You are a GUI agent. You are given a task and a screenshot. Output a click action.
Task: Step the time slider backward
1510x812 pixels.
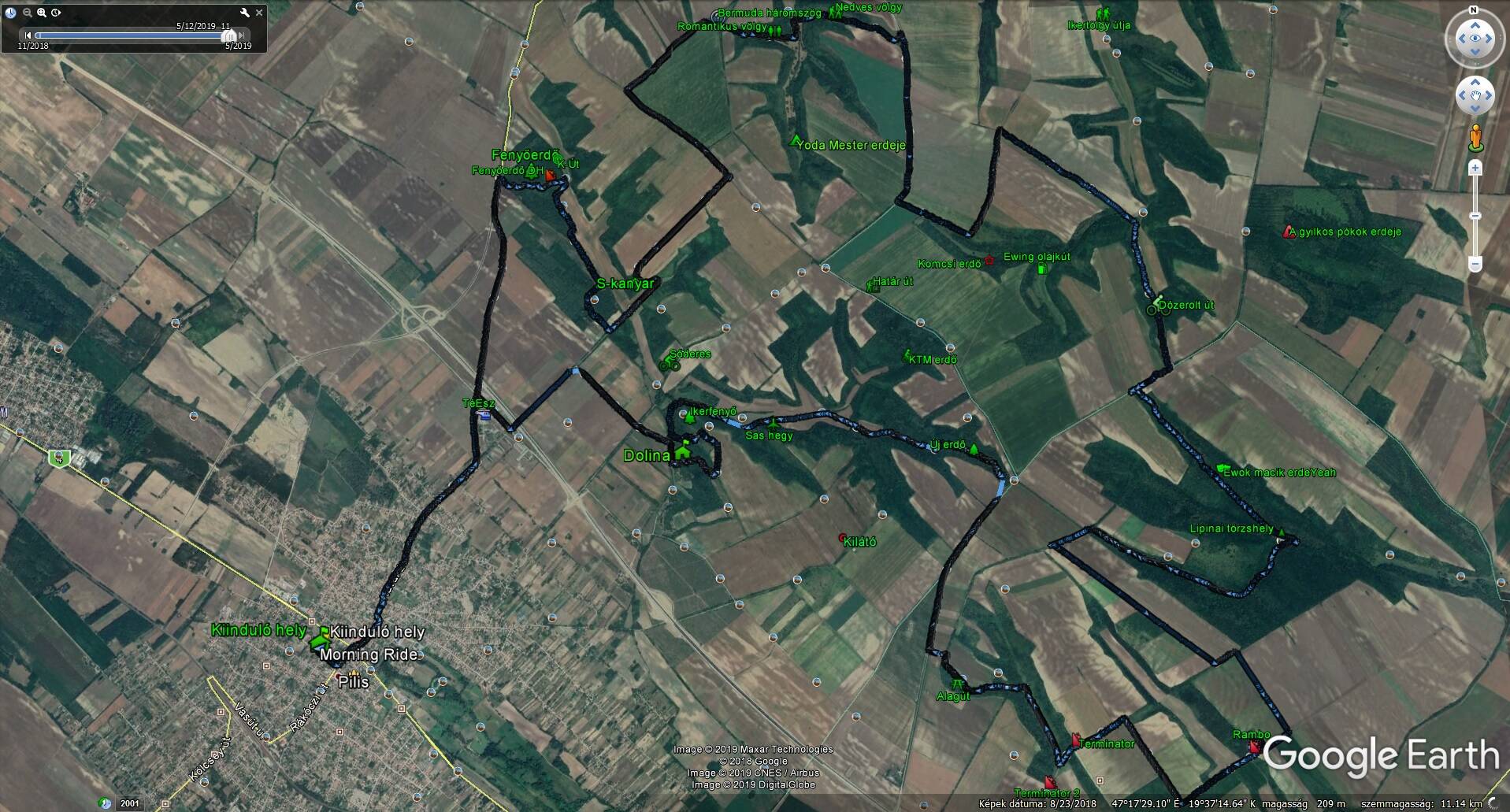[x=28, y=35]
